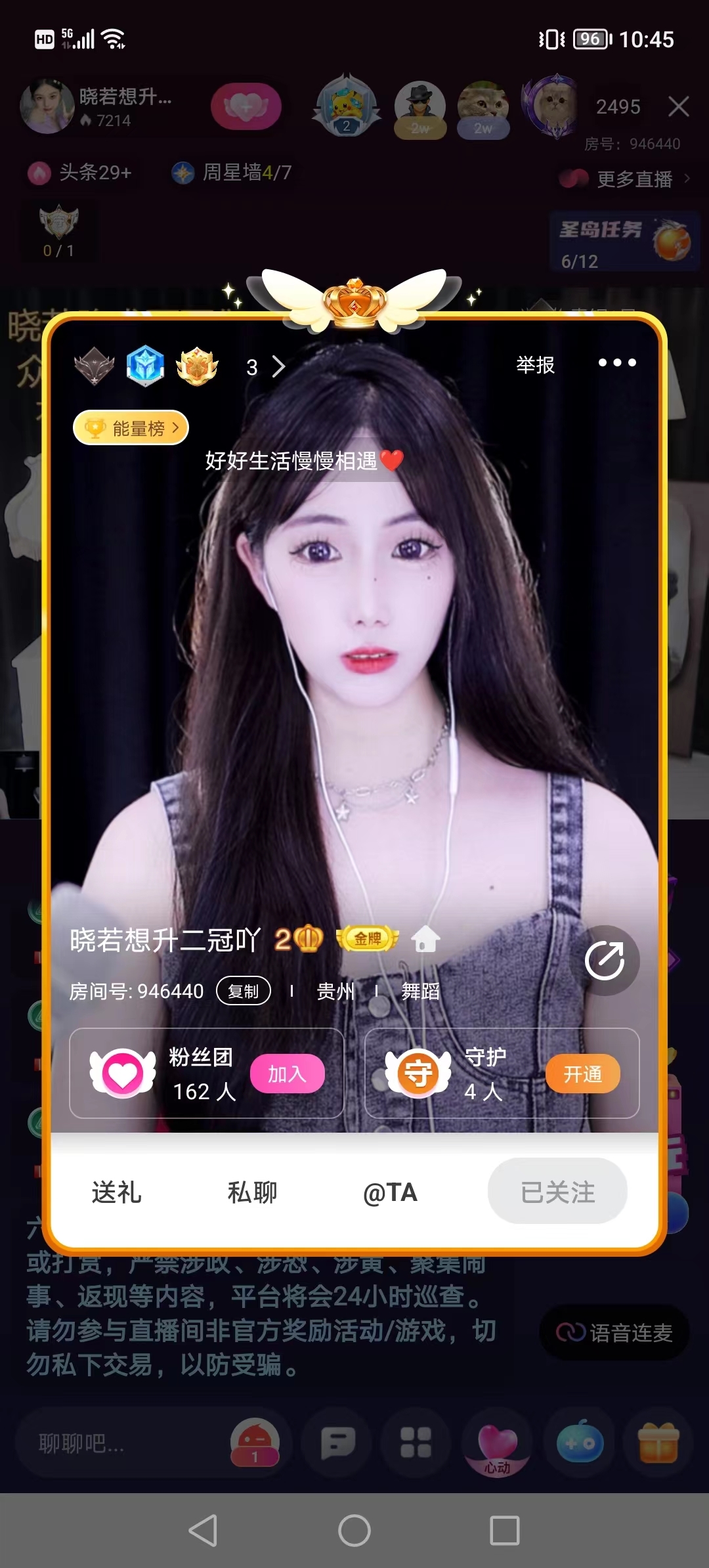709x1568 pixels.
Task: Join the 粉丝团 fan club
Action: coord(287,1074)
